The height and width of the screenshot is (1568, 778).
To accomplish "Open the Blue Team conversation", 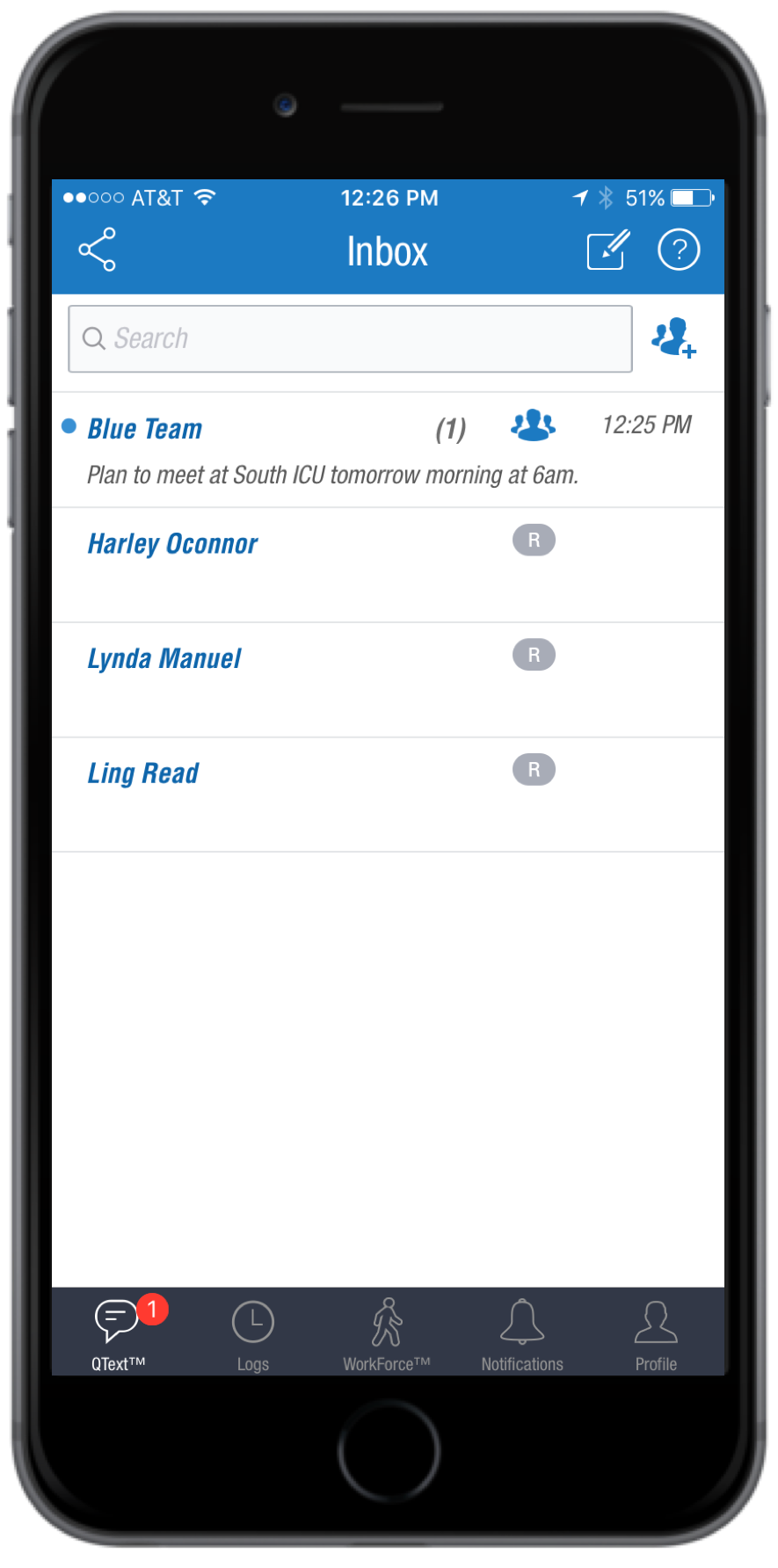I will [388, 450].
